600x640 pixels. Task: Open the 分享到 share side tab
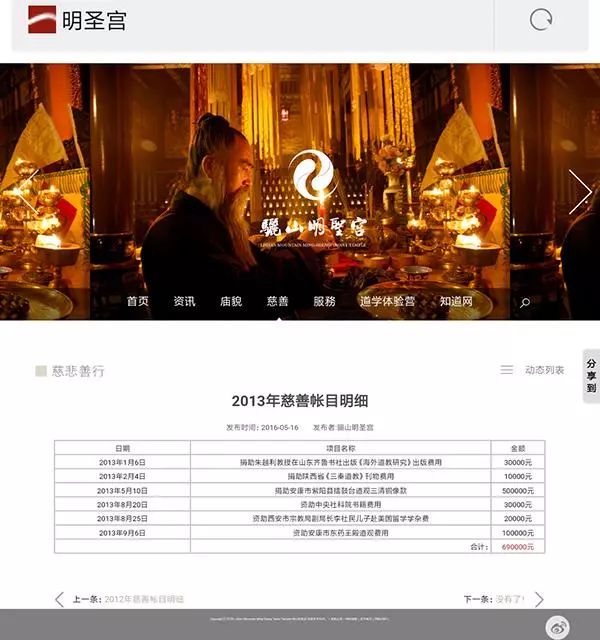coord(591,375)
